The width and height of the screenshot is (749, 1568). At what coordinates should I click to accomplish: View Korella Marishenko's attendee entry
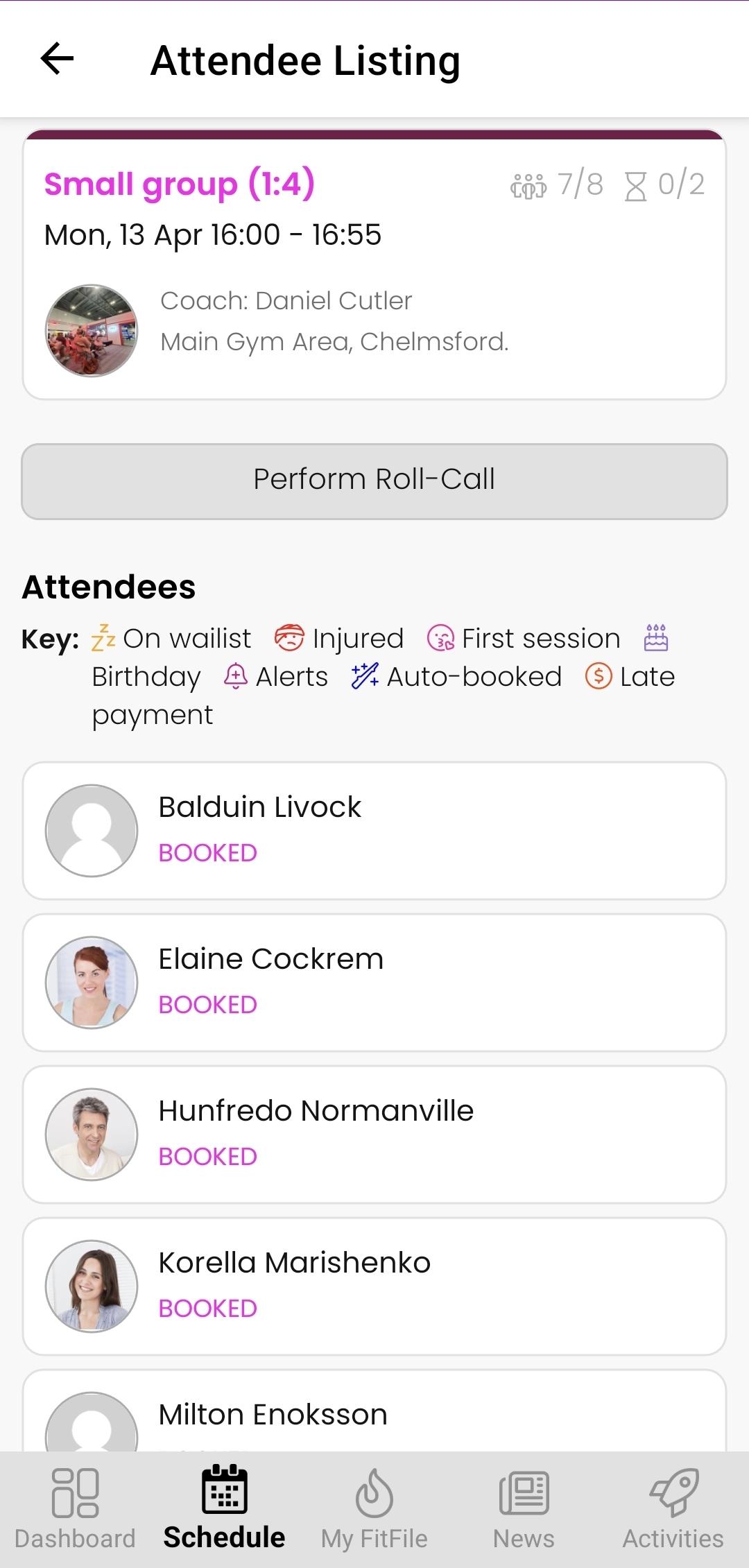(374, 1286)
